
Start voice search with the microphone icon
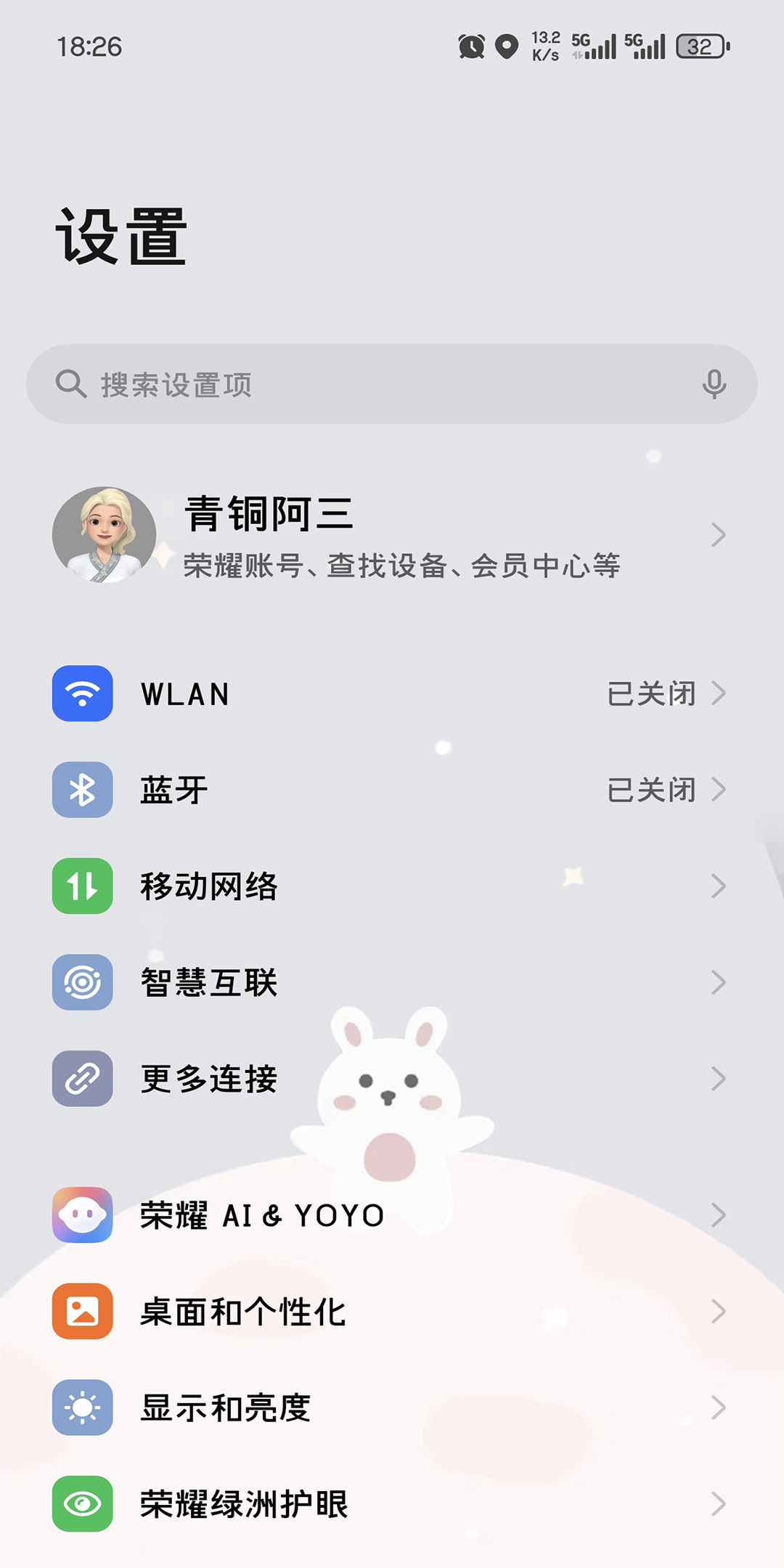point(714,384)
